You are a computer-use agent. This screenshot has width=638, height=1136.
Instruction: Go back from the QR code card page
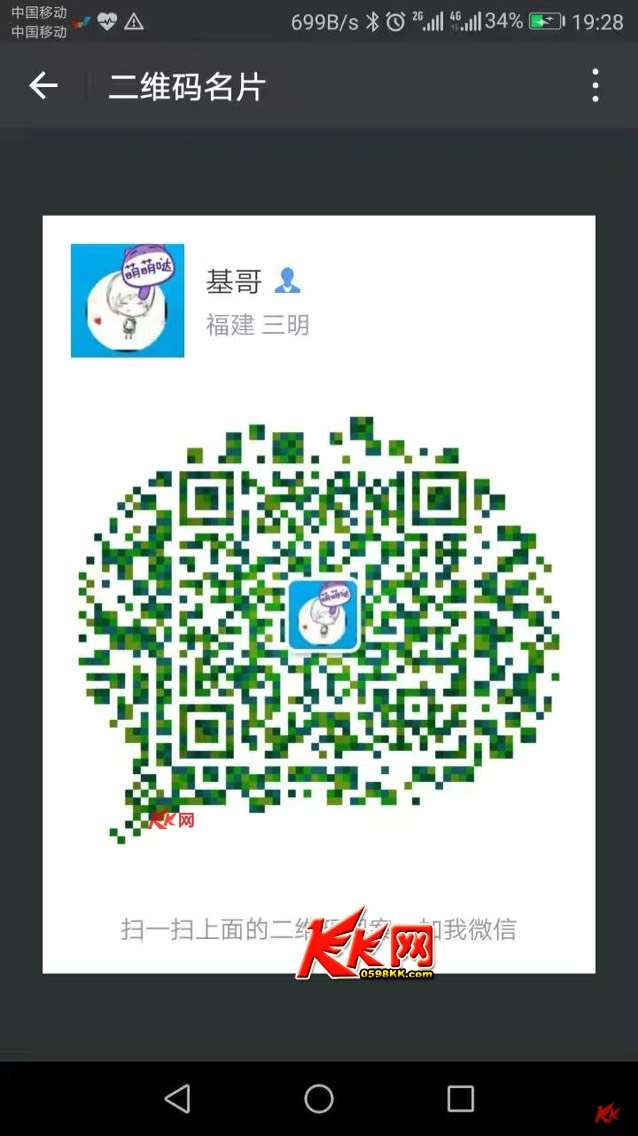[x=43, y=86]
